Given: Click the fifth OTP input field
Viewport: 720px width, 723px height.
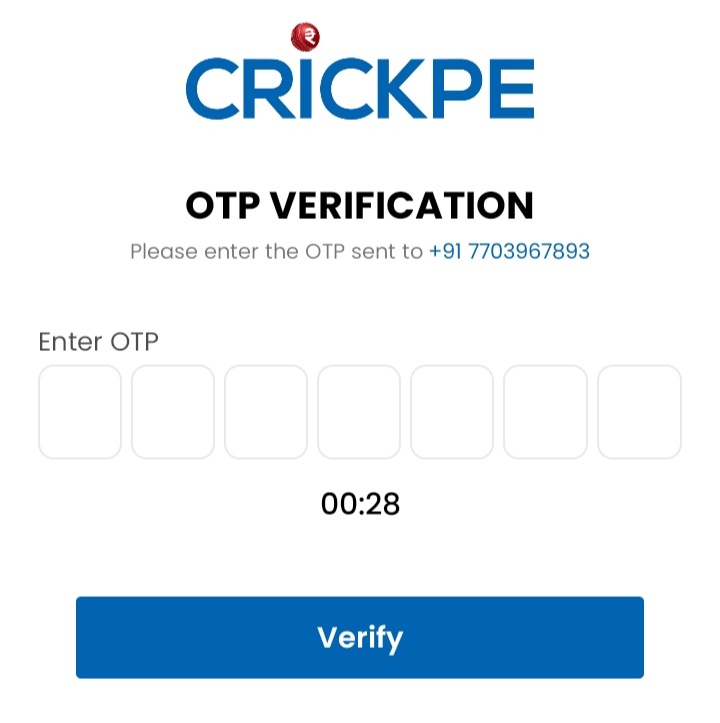Looking at the screenshot, I should [x=452, y=410].
